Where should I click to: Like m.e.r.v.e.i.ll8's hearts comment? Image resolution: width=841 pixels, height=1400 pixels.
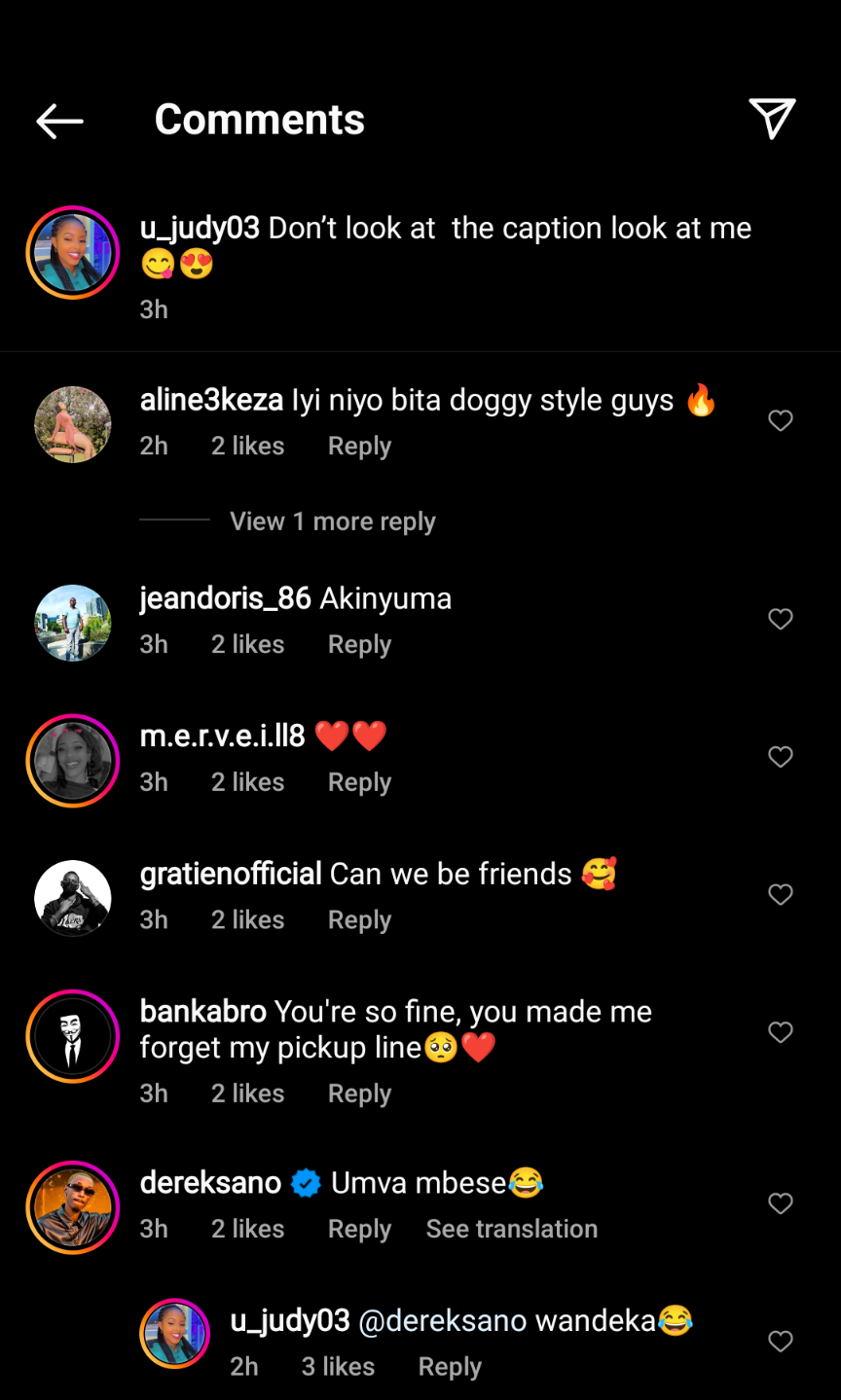781,757
